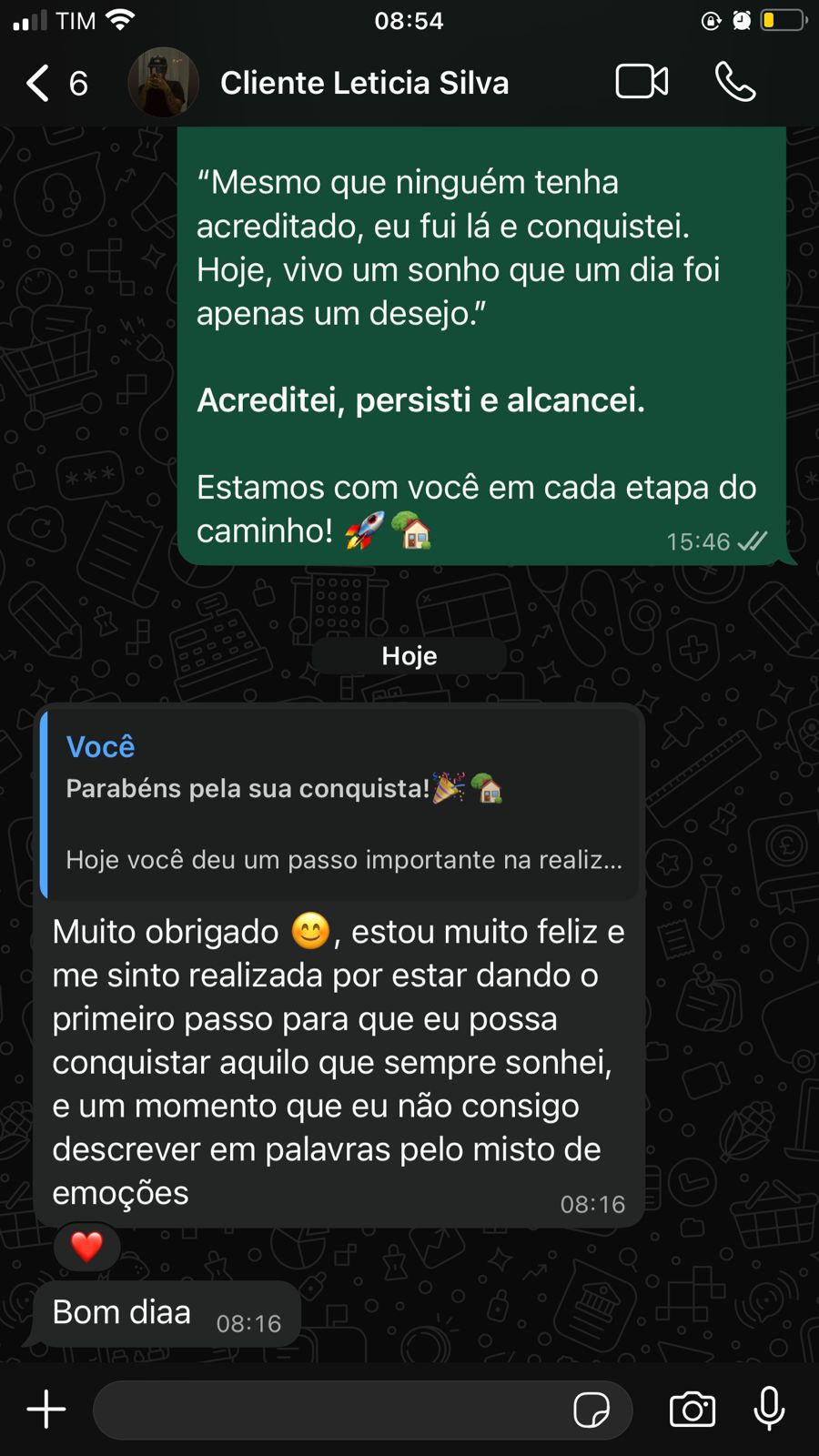This screenshot has height=1456, width=819.
Task: Open the sticker picker
Action: (x=591, y=1410)
